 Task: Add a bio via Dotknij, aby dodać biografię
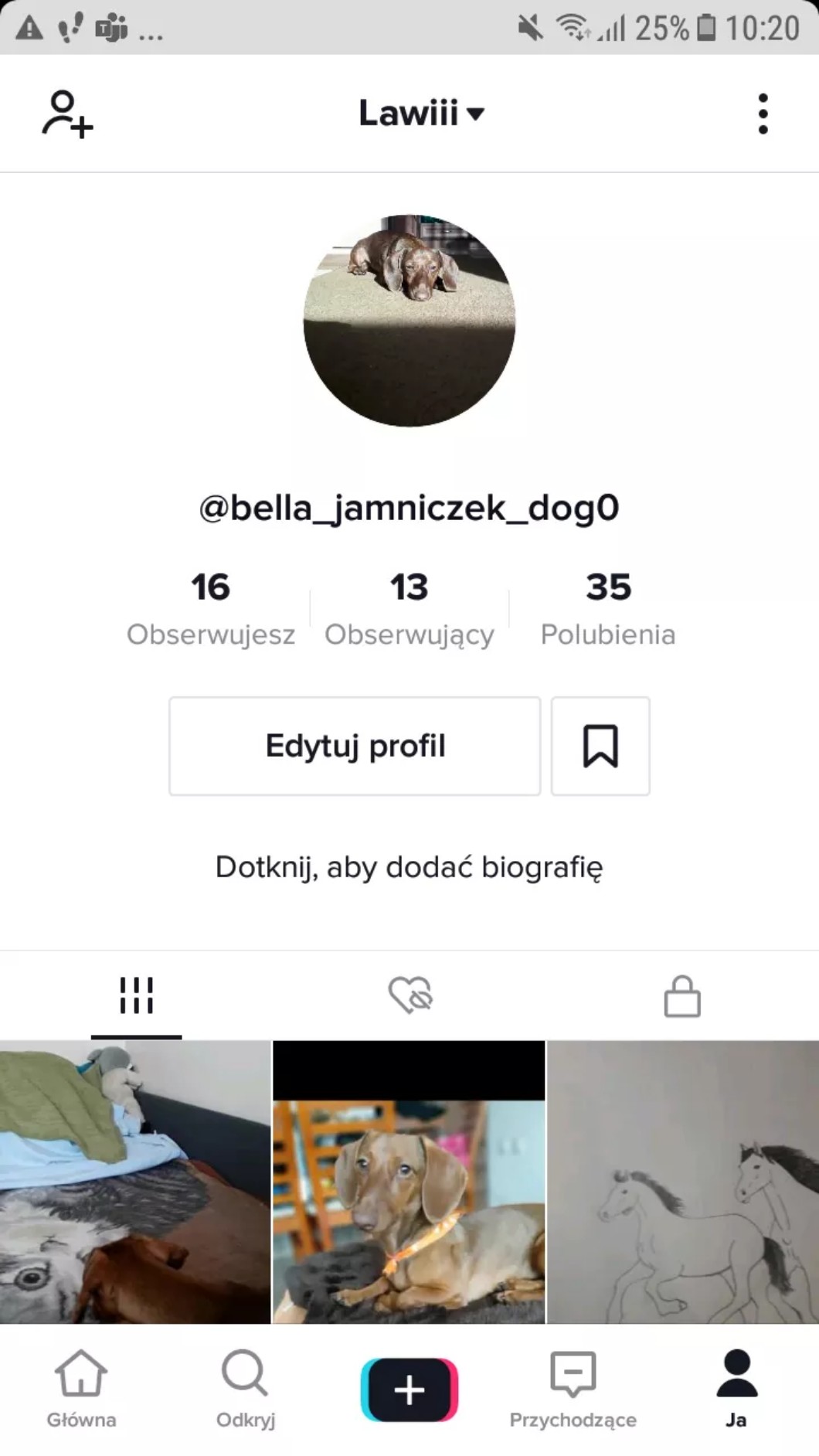409,867
